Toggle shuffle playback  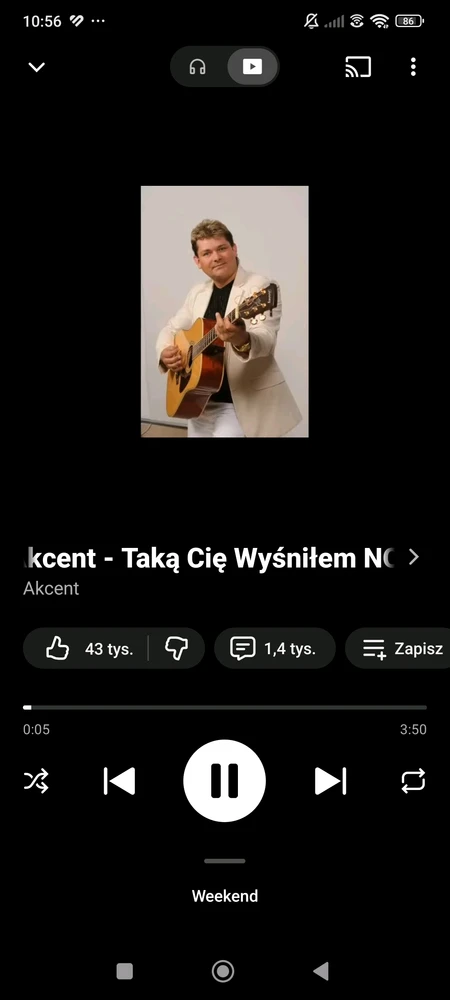[x=36, y=781]
